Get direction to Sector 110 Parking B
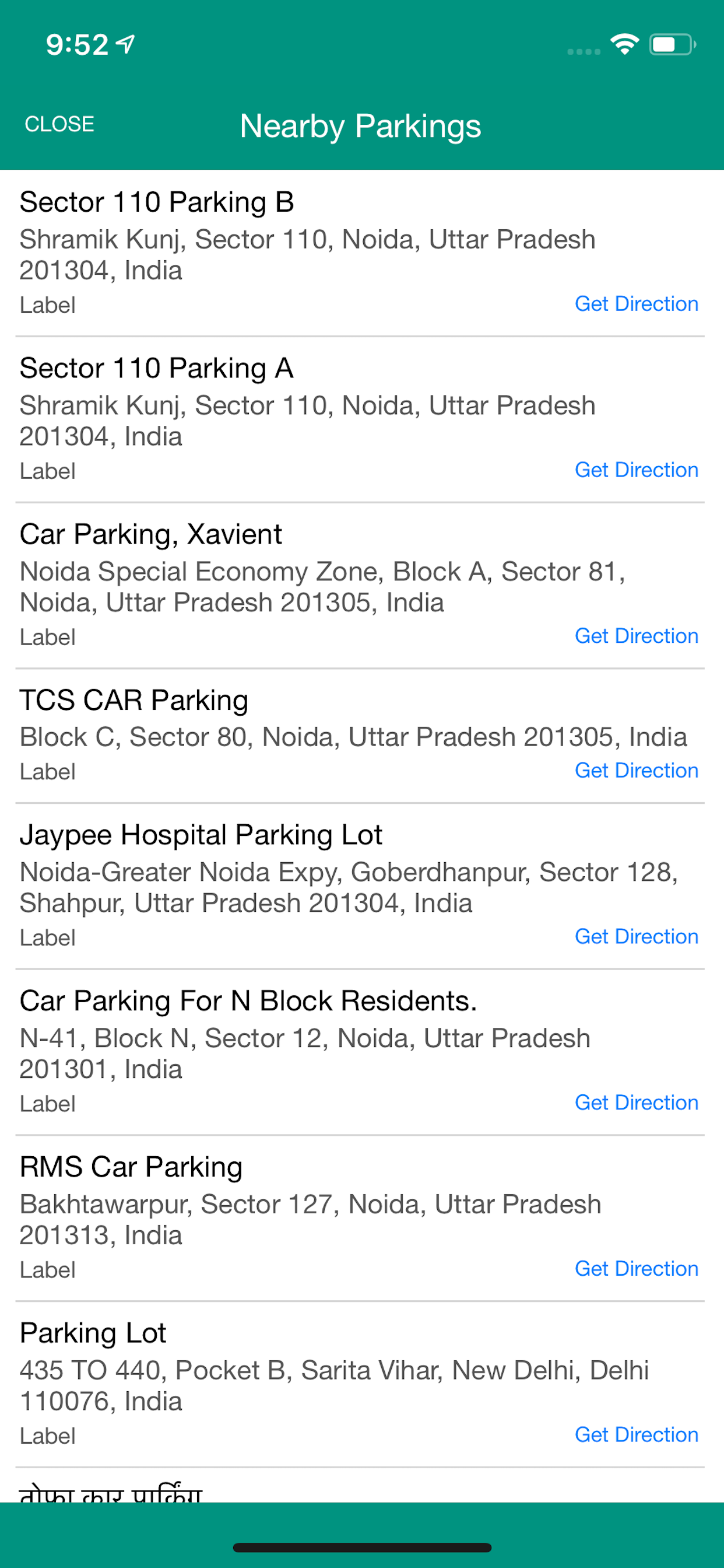The image size is (724, 1568). coord(637,304)
